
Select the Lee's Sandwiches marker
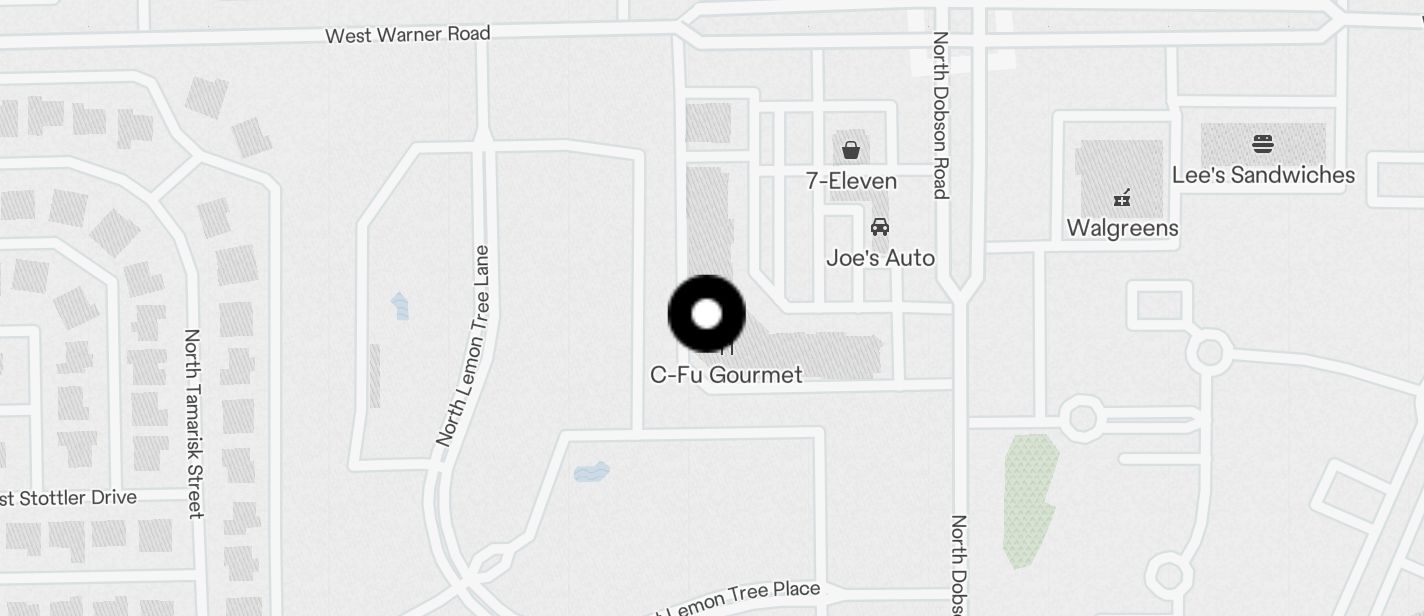(1263, 144)
